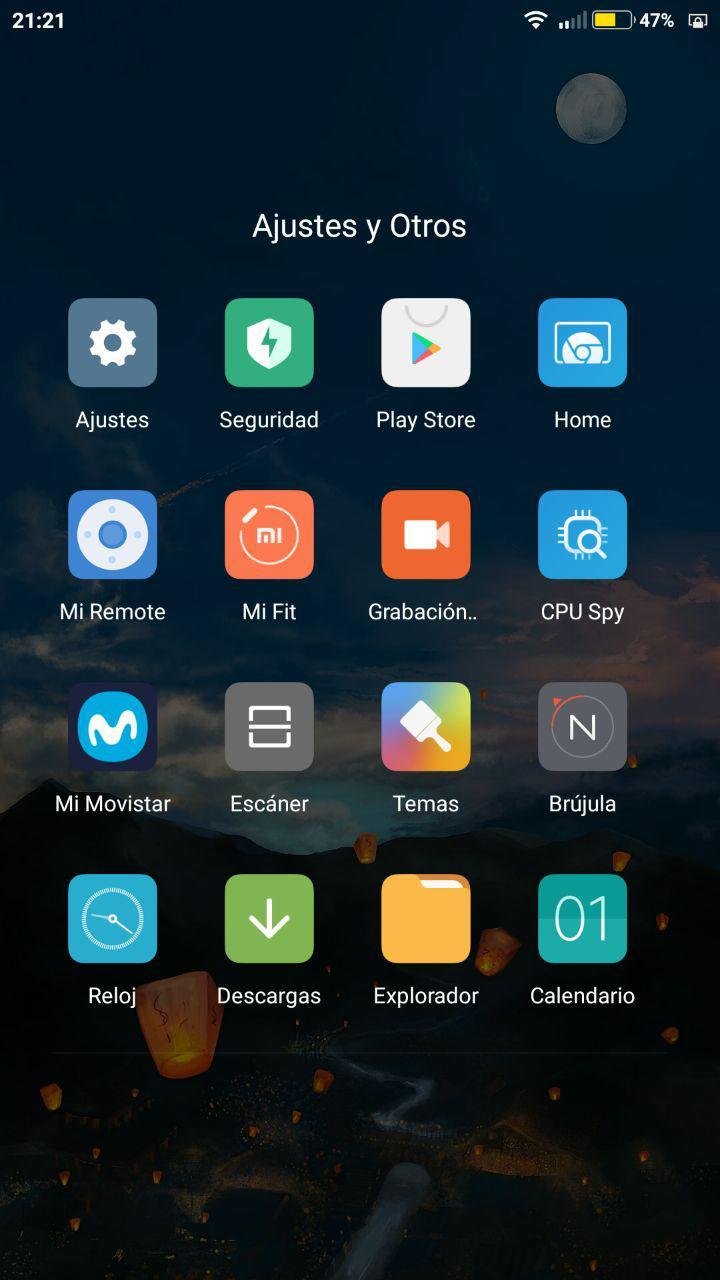Start the Grabación screen recorder app
This screenshot has height=1280, width=720.
click(426, 535)
